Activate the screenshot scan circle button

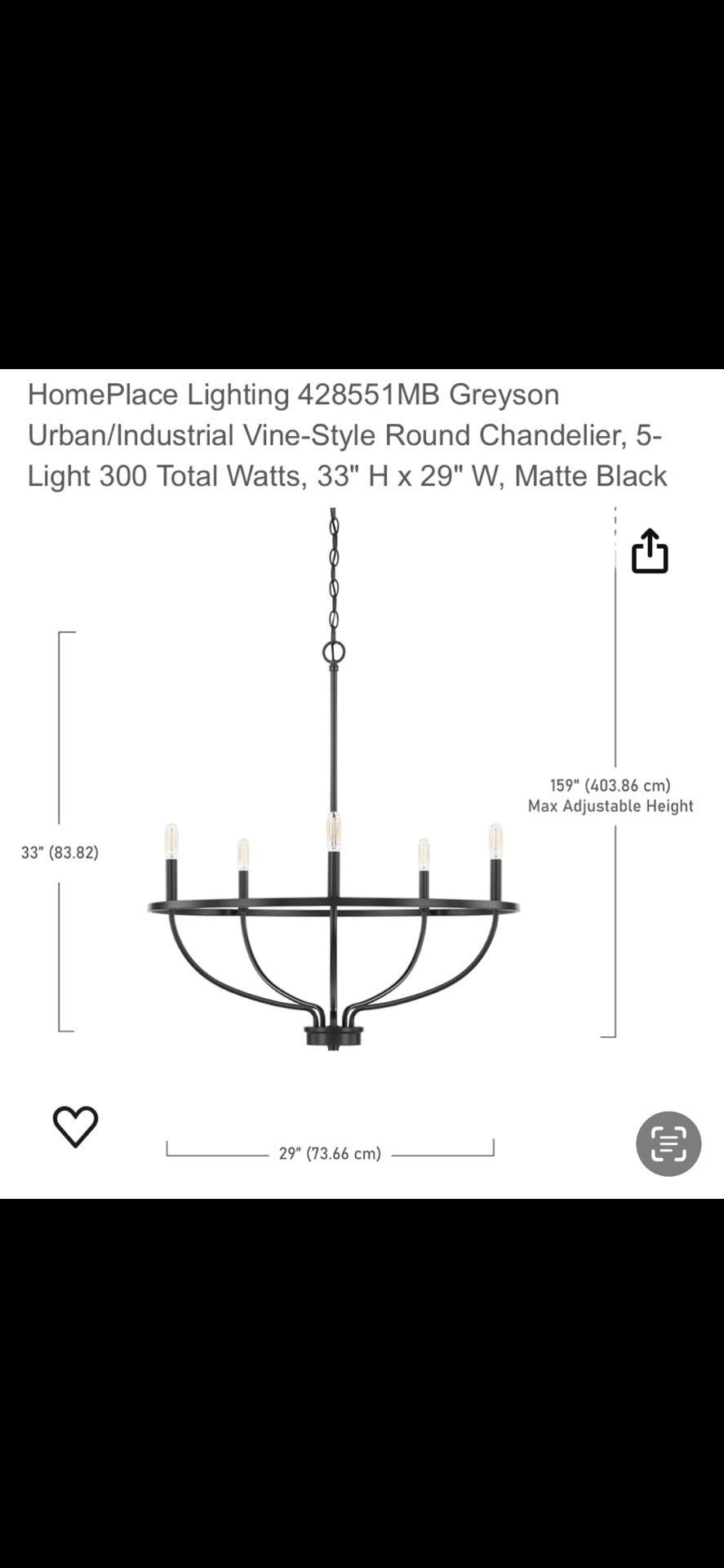tap(668, 1143)
